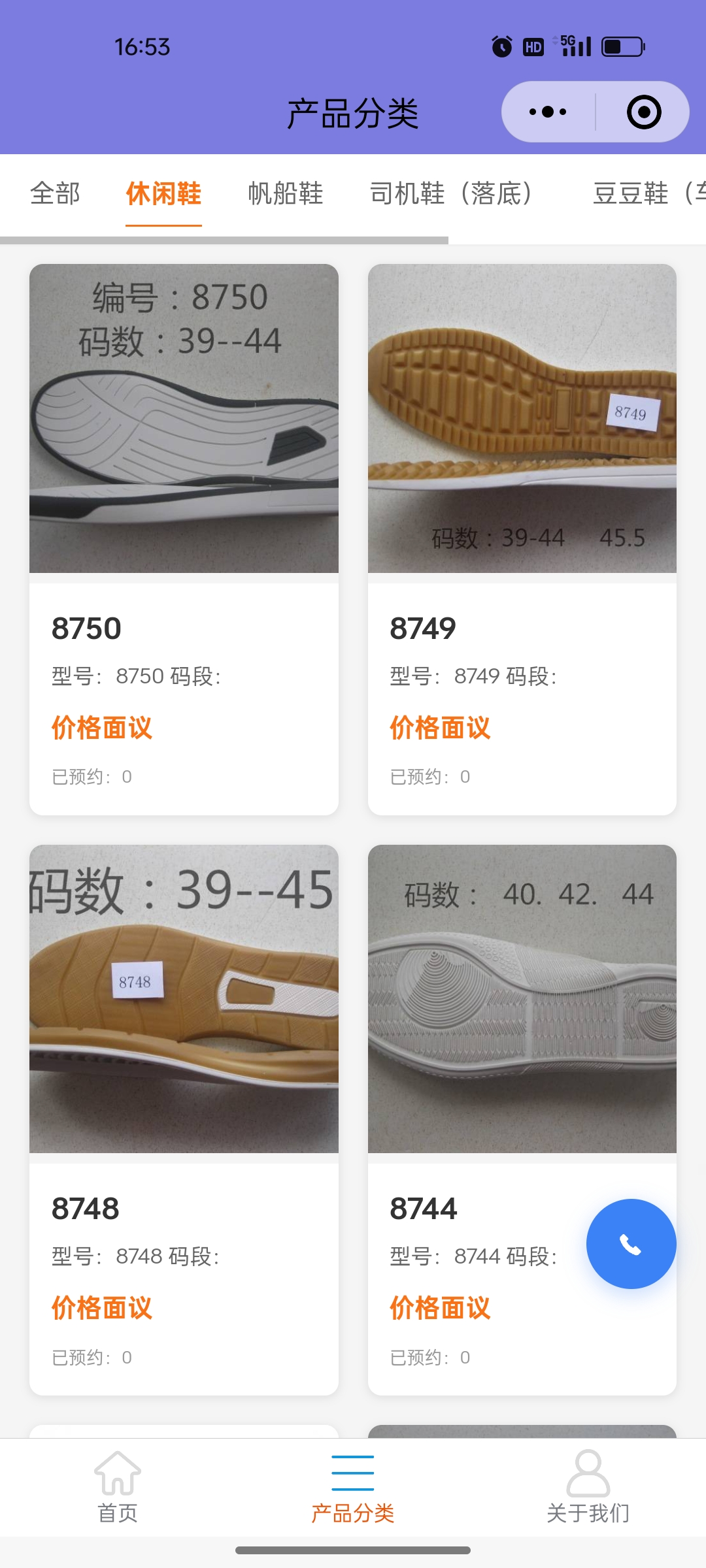
Task: View product card 8749 details
Action: (x=522, y=539)
